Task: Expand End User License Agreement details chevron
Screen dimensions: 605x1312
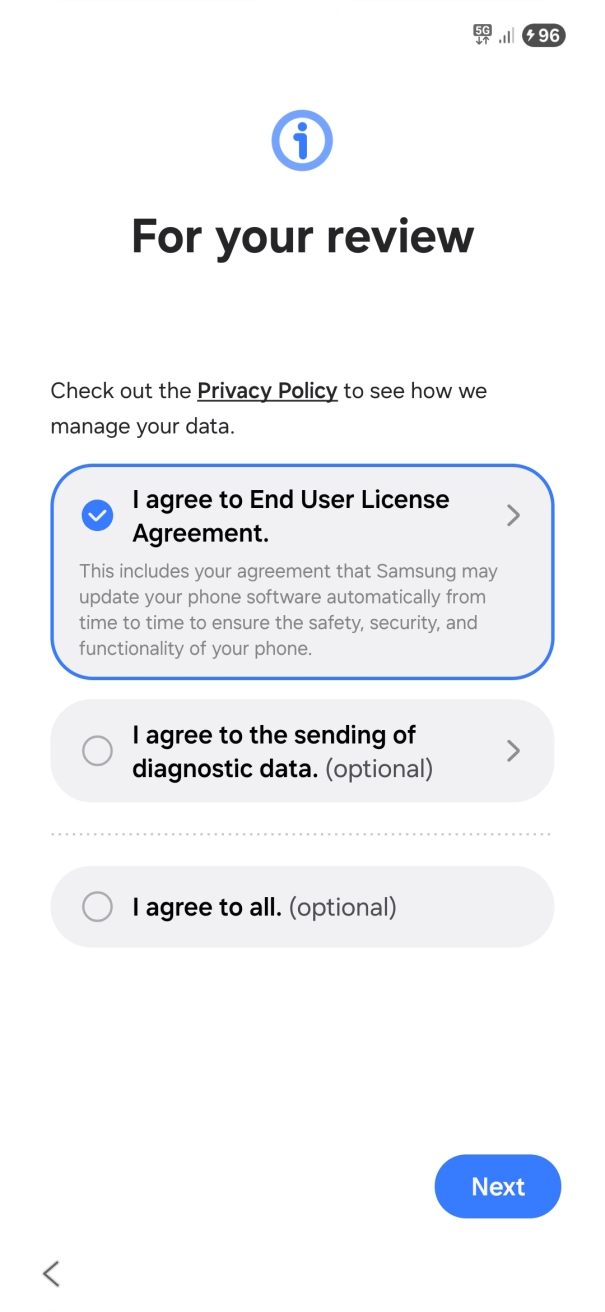Action: click(x=513, y=516)
